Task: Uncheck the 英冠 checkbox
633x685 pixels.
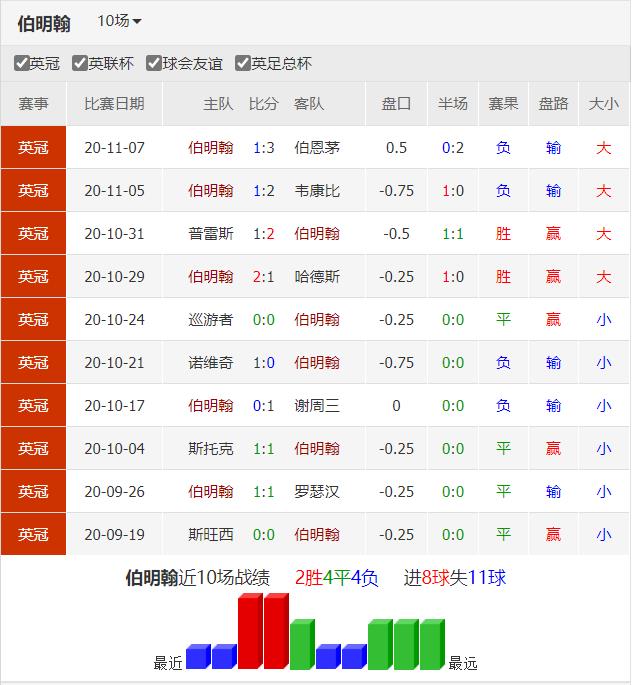Action: click(22, 63)
